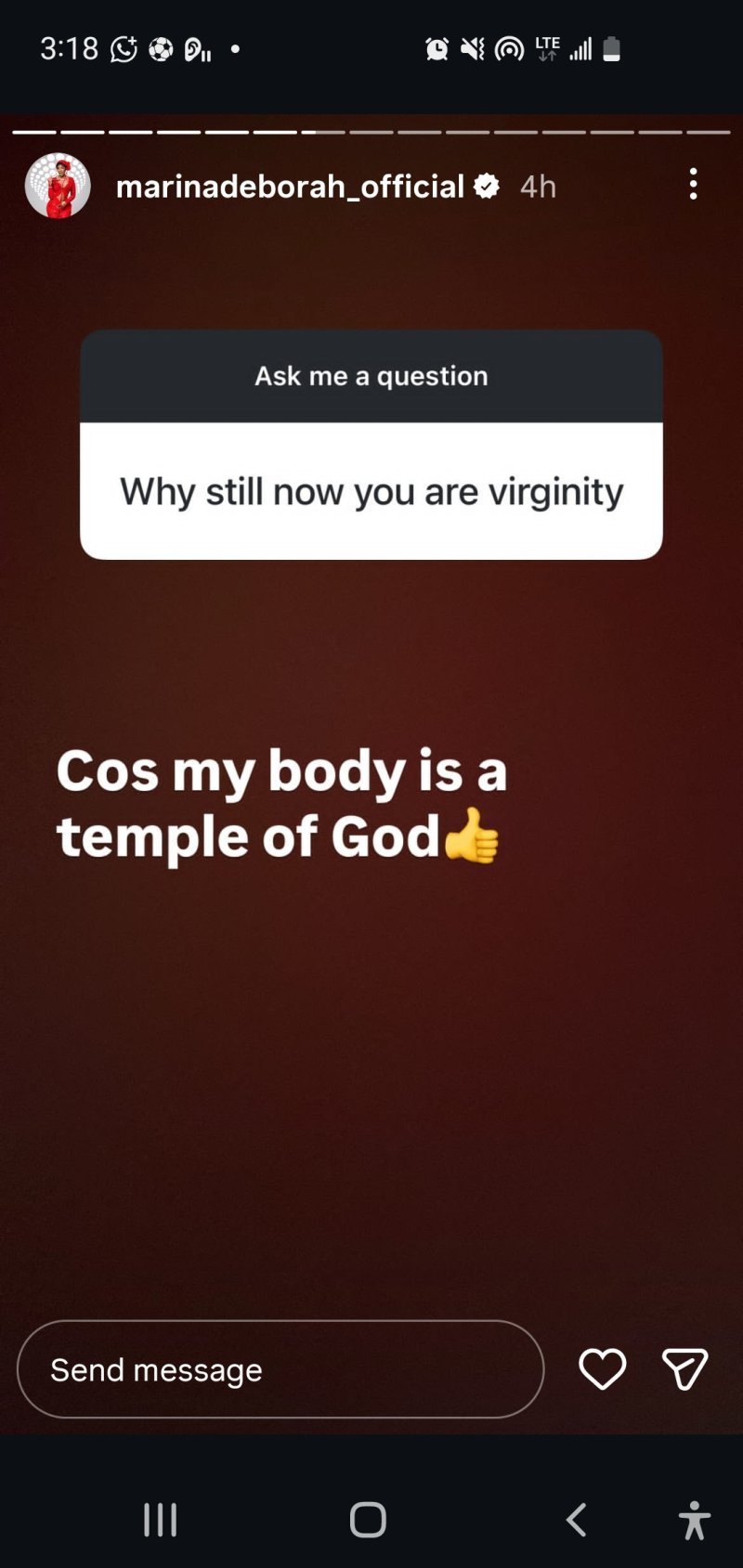This screenshot has height=1568, width=743.
Task: Open marinadeborah_official's profile picture
Action: coord(58,186)
